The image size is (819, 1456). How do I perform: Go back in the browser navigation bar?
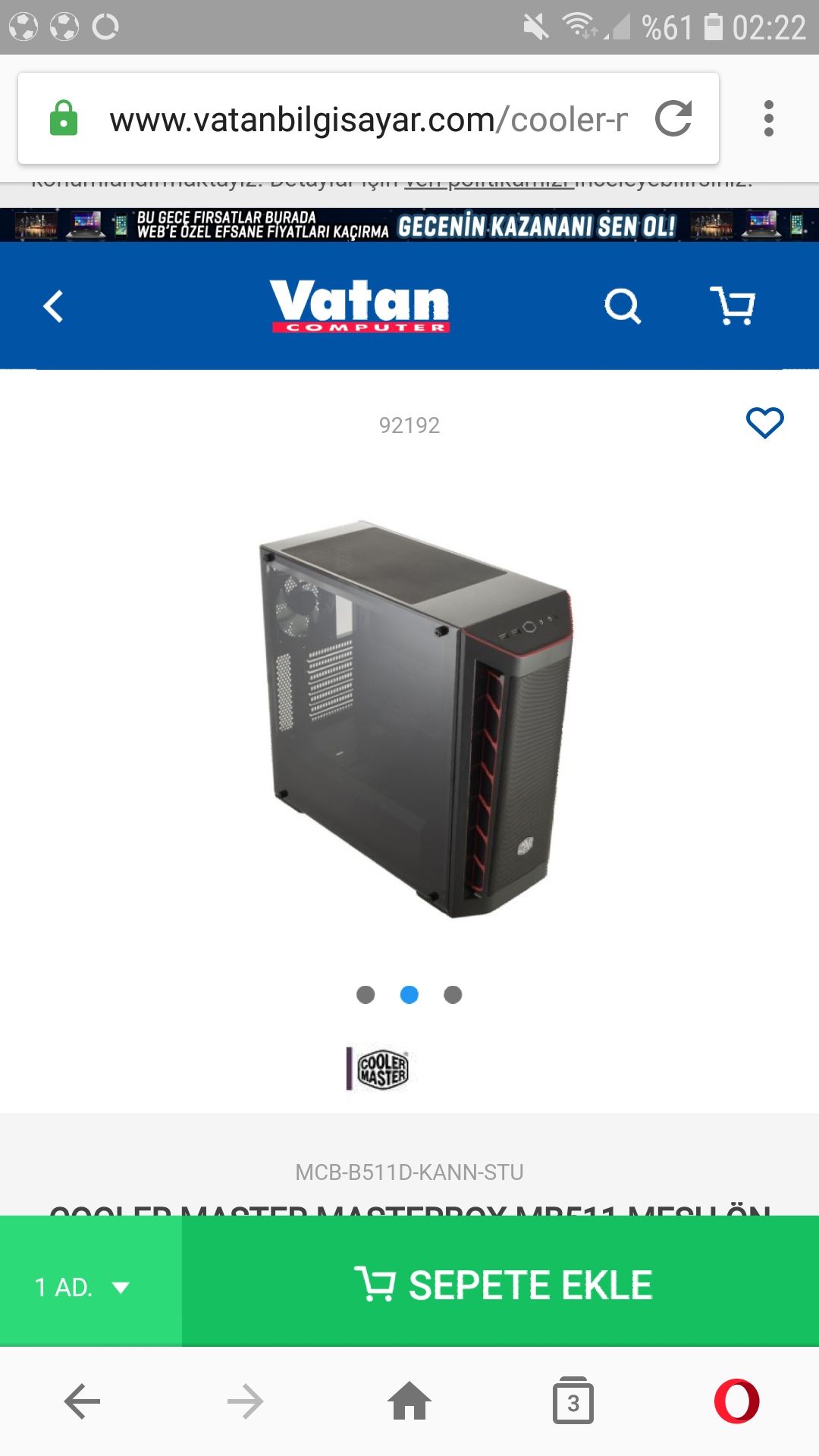point(82,1401)
